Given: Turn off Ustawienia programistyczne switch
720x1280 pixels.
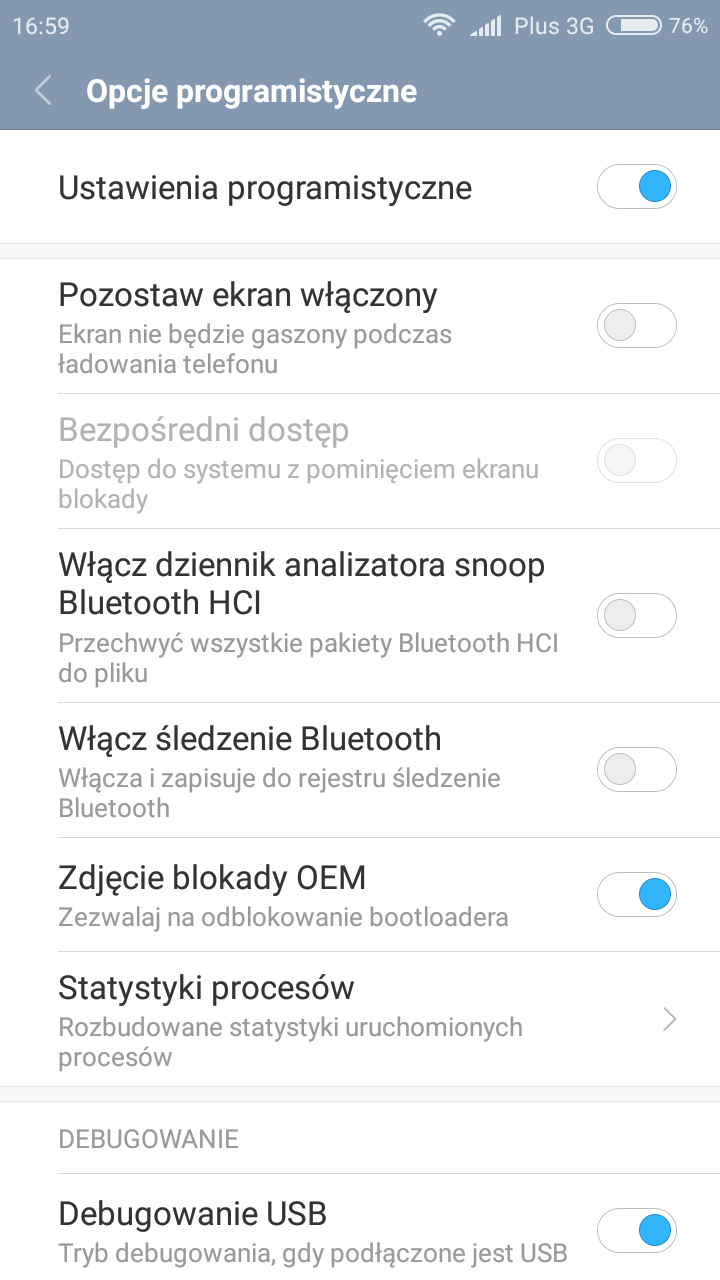Looking at the screenshot, I should [636, 187].
